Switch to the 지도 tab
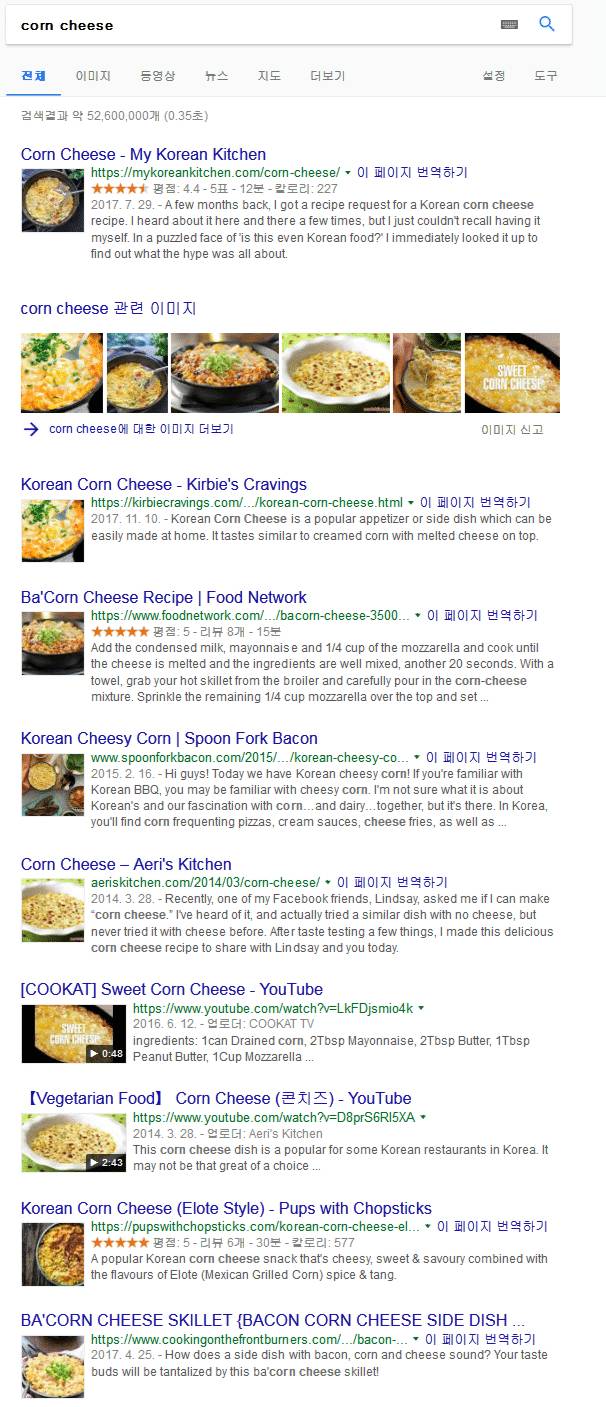Screen dimensions: 606x1407 pos(269,76)
